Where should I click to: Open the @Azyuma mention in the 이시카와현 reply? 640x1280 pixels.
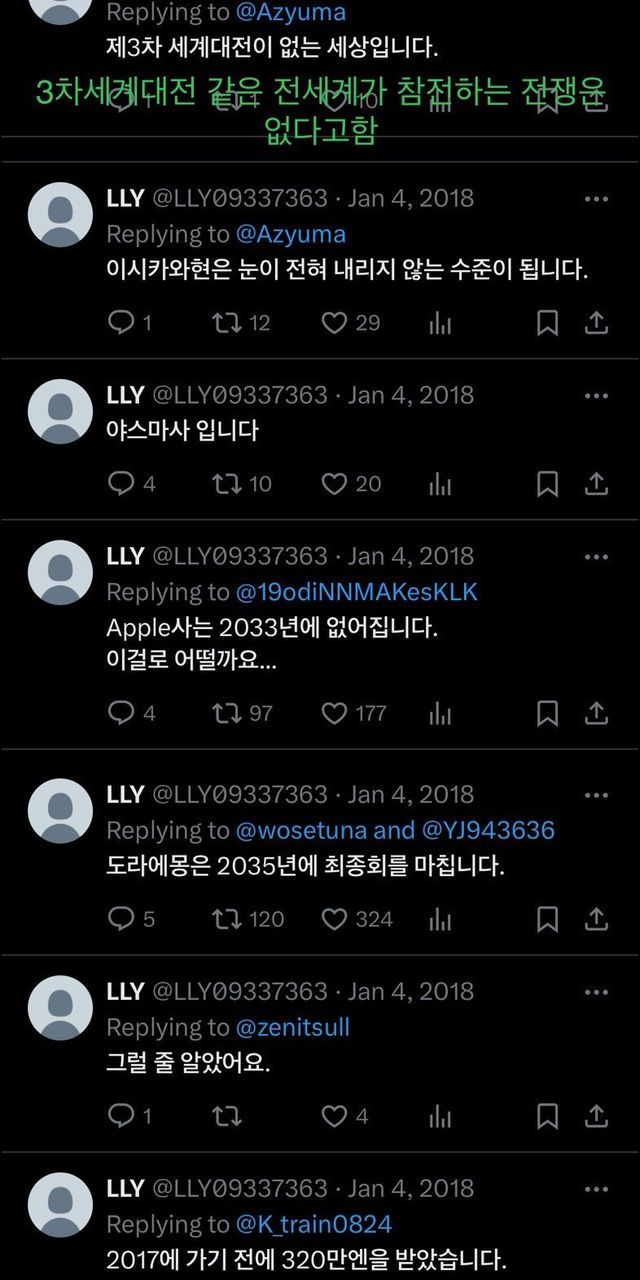tap(291, 234)
